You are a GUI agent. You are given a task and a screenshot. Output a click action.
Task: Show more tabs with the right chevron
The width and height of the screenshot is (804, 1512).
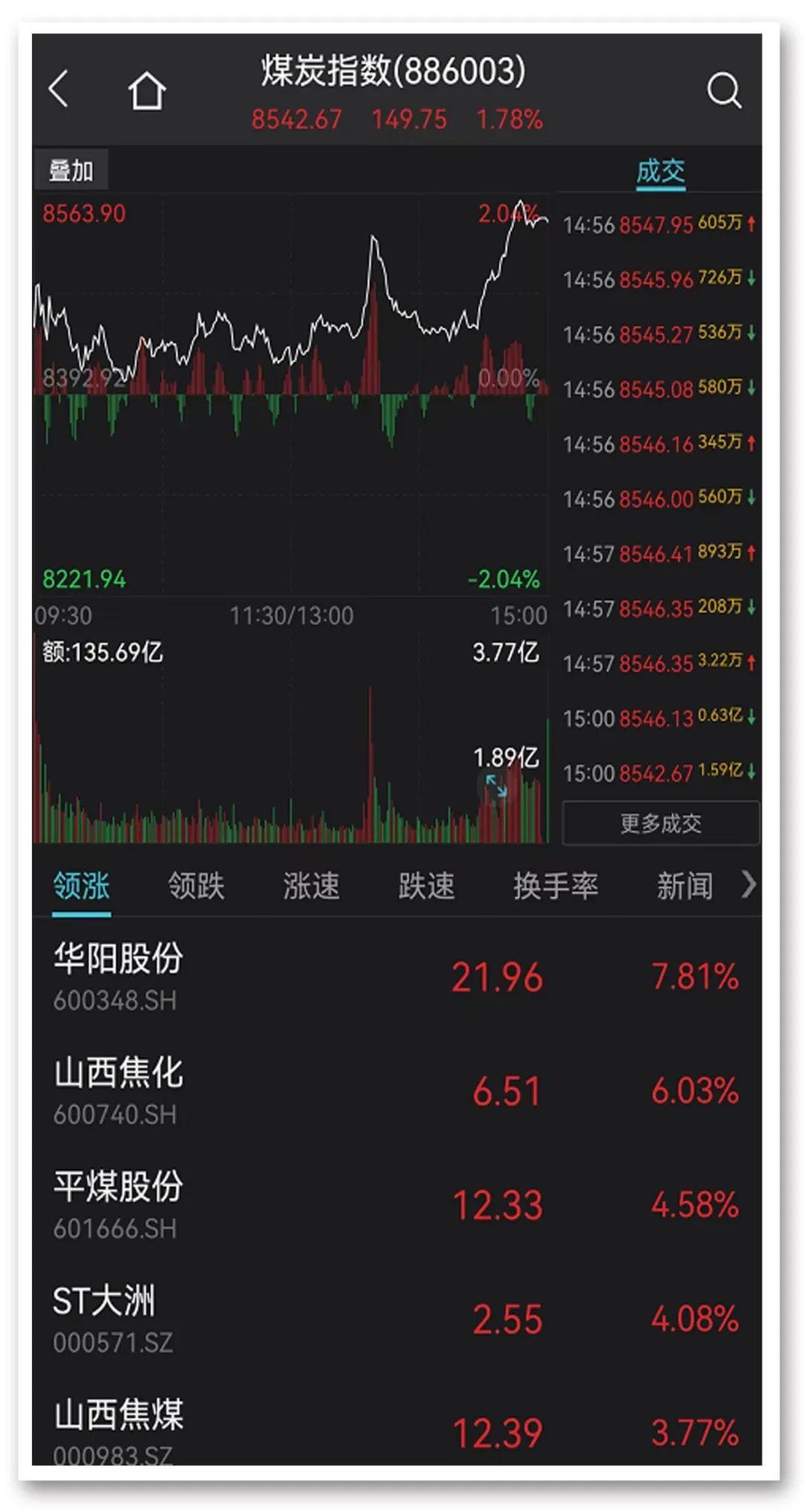748,885
